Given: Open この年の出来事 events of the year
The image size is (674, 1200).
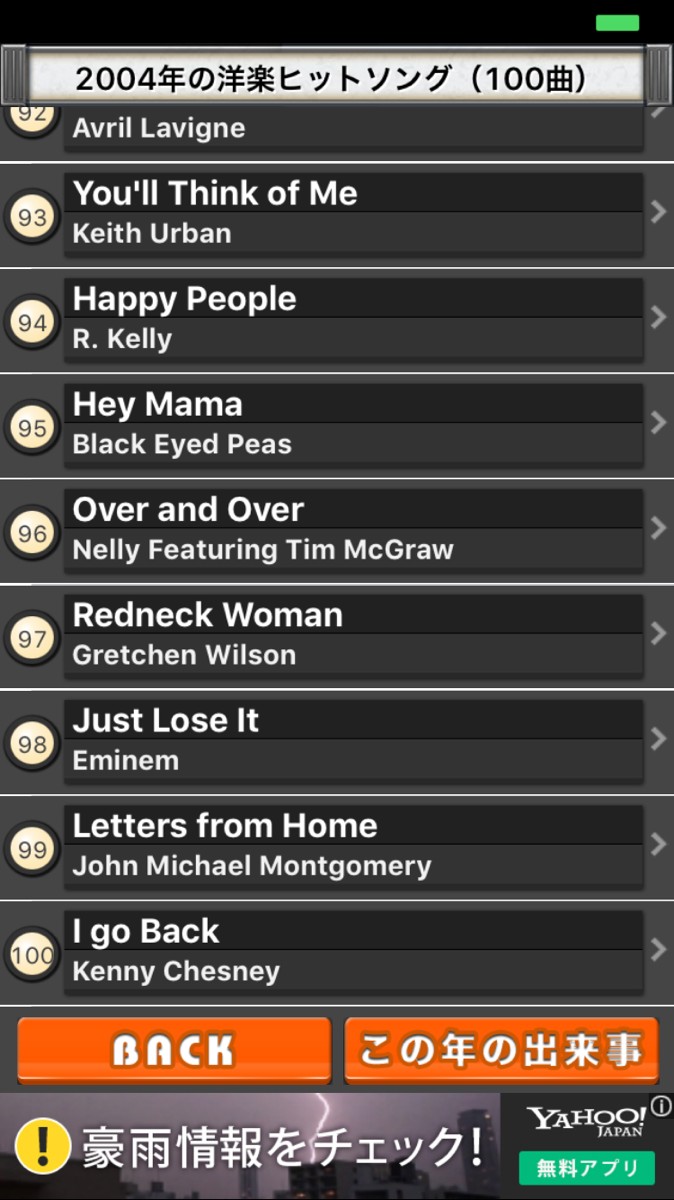Looking at the screenshot, I should click(x=501, y=1051).
